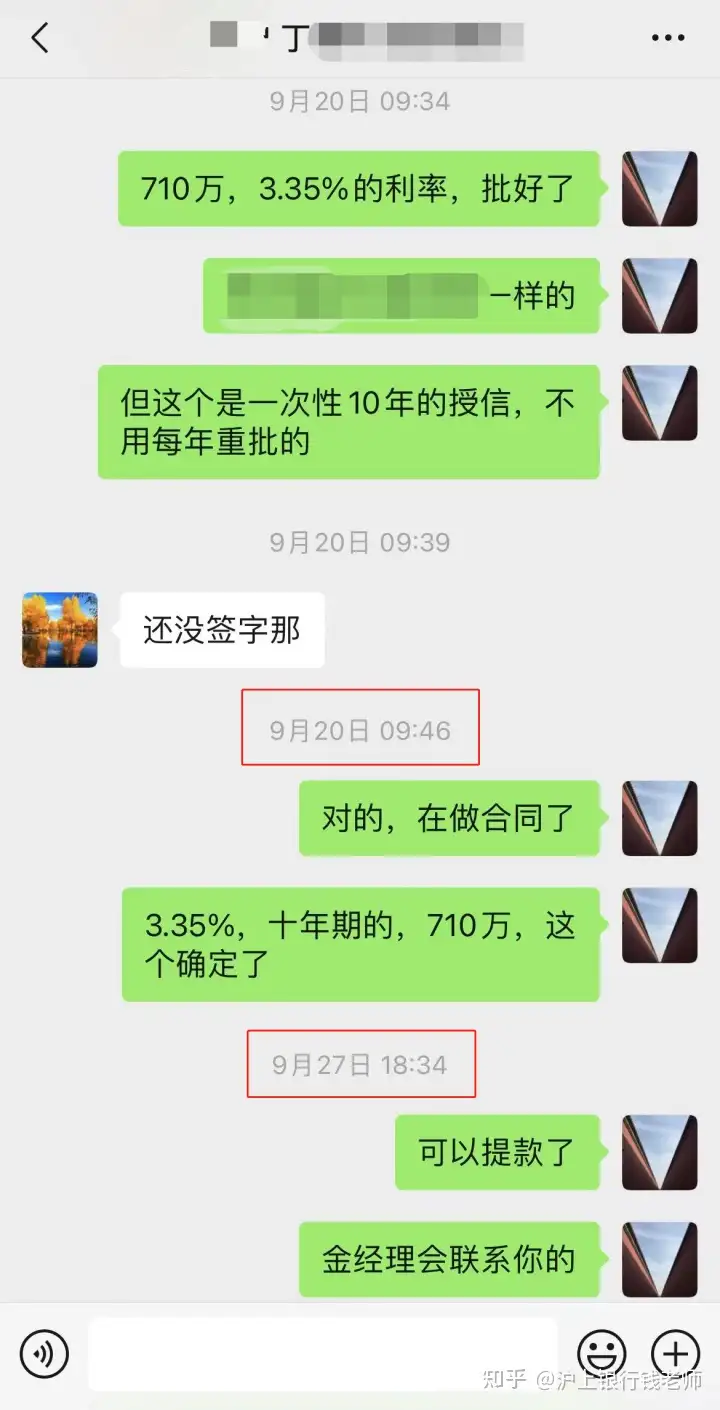Image resolution: width=720 pixels, height=1410 pixels.
Task: Open the emoji picker
Action: click(602, 1354)
